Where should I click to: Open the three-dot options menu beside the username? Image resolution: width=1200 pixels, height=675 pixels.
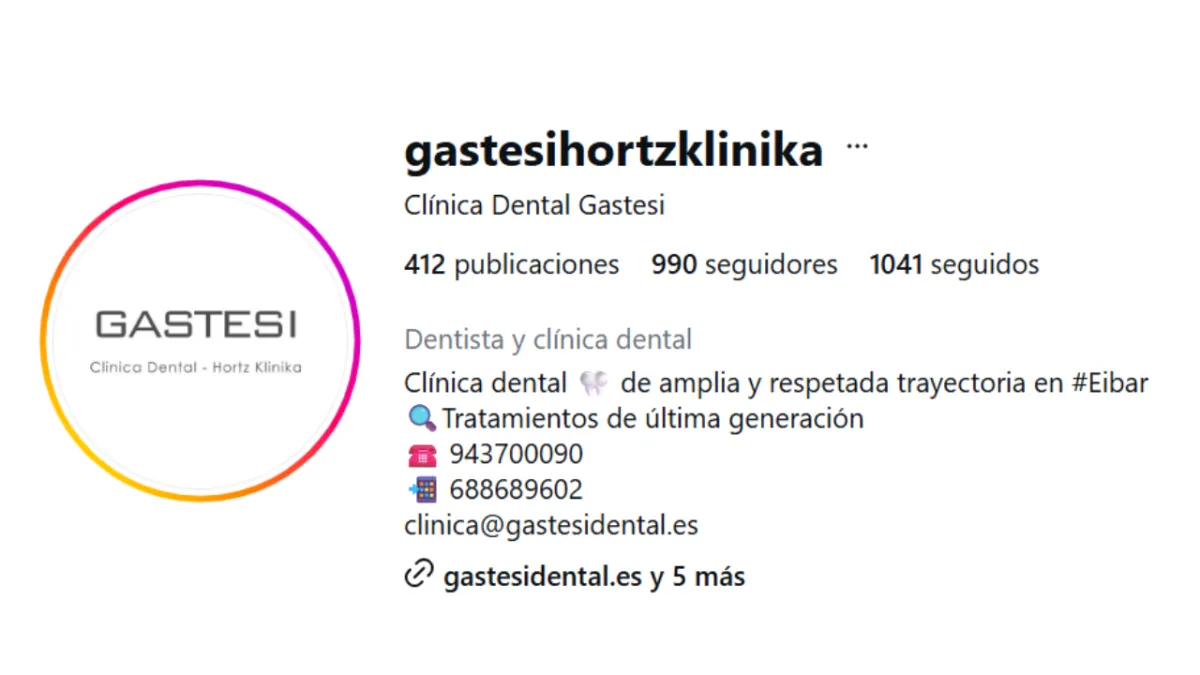(x=857, y=146)
